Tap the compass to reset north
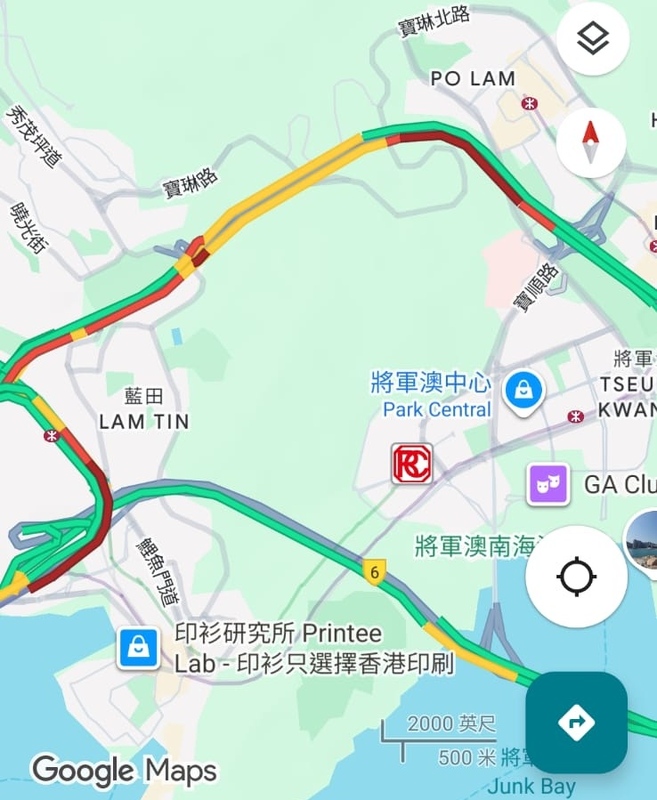The width and height of the screenshot is (657, 800). pos(591,142)
